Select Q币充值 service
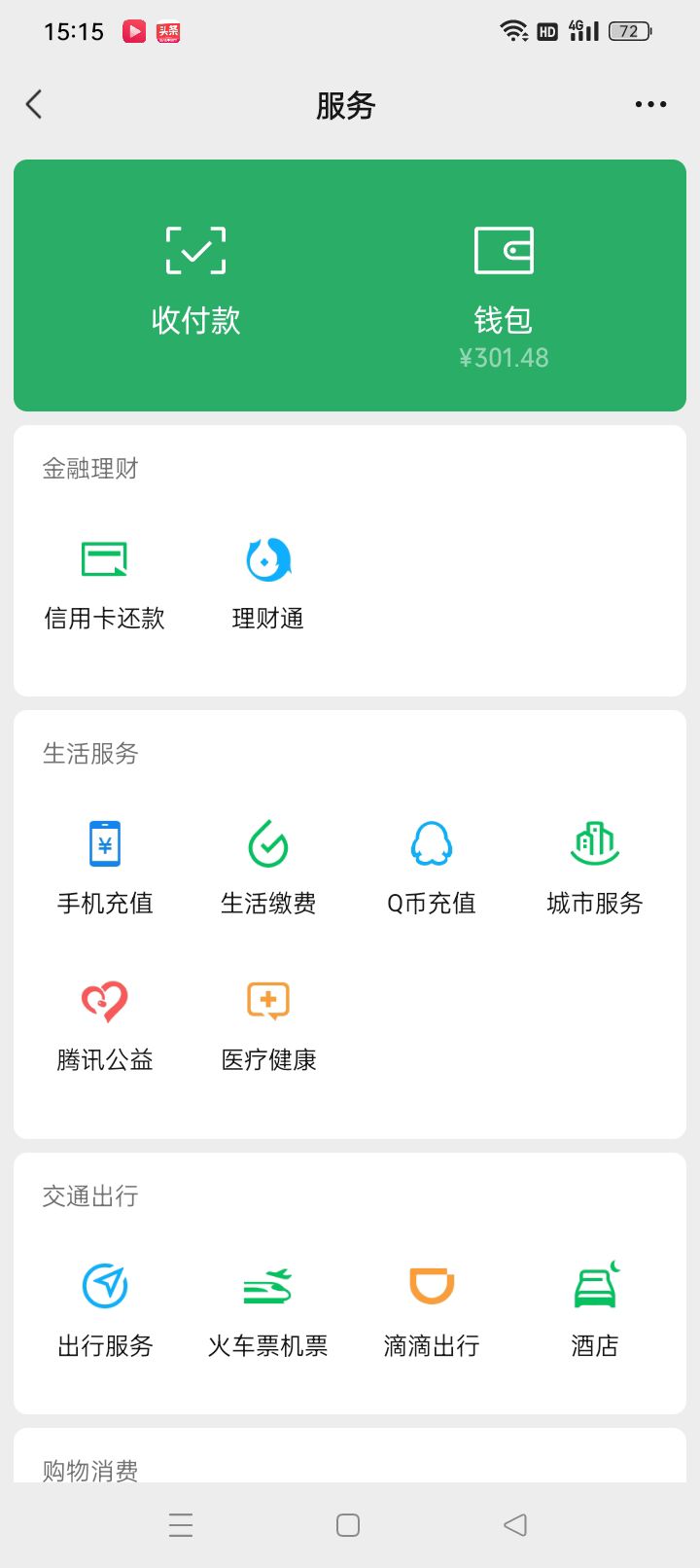The width and height of the screenshot is (700, 1568). (432, 867)
